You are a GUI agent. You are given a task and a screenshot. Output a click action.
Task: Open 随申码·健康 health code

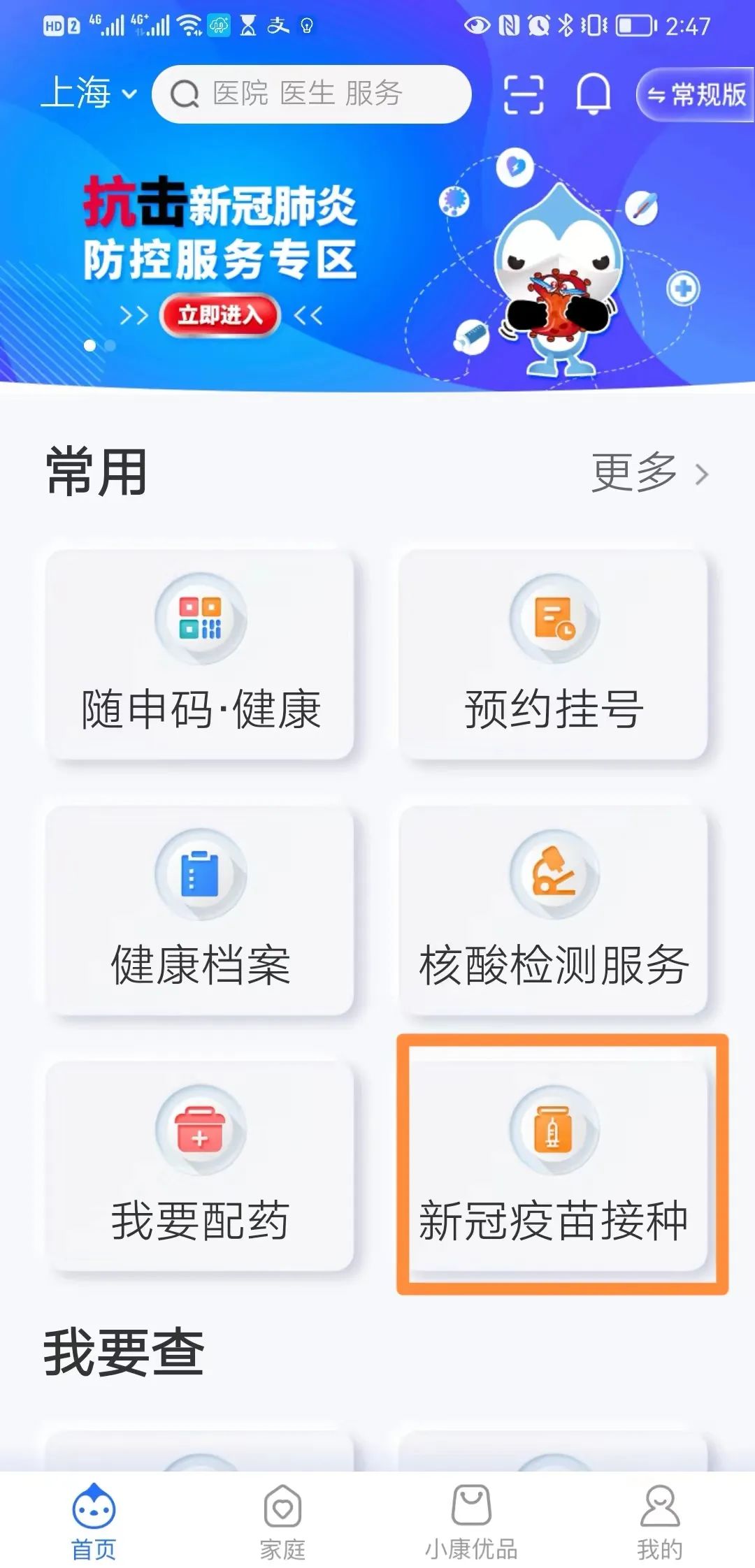click(200, 655)
